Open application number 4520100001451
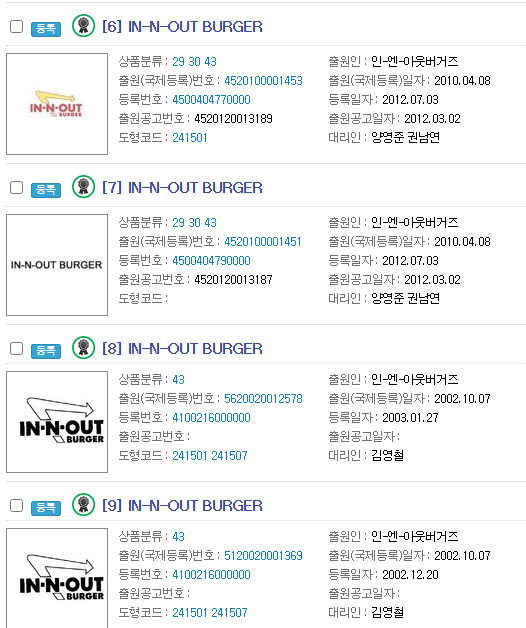 pyautogui.click(x=263, y=242)
